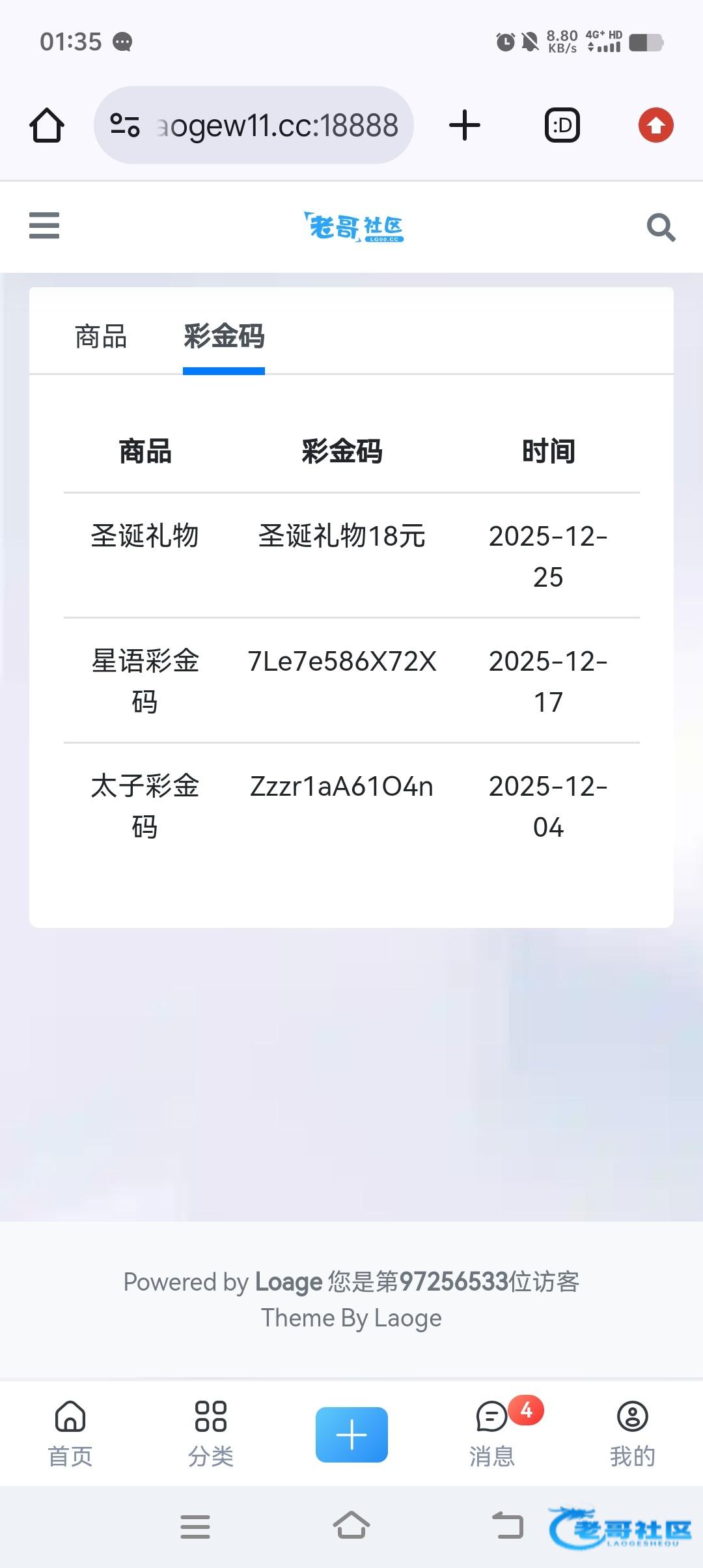Image resolution: width=703 pixels, height=1568 pixels.
Task: Open the browser home page
Action: (47, 125)
